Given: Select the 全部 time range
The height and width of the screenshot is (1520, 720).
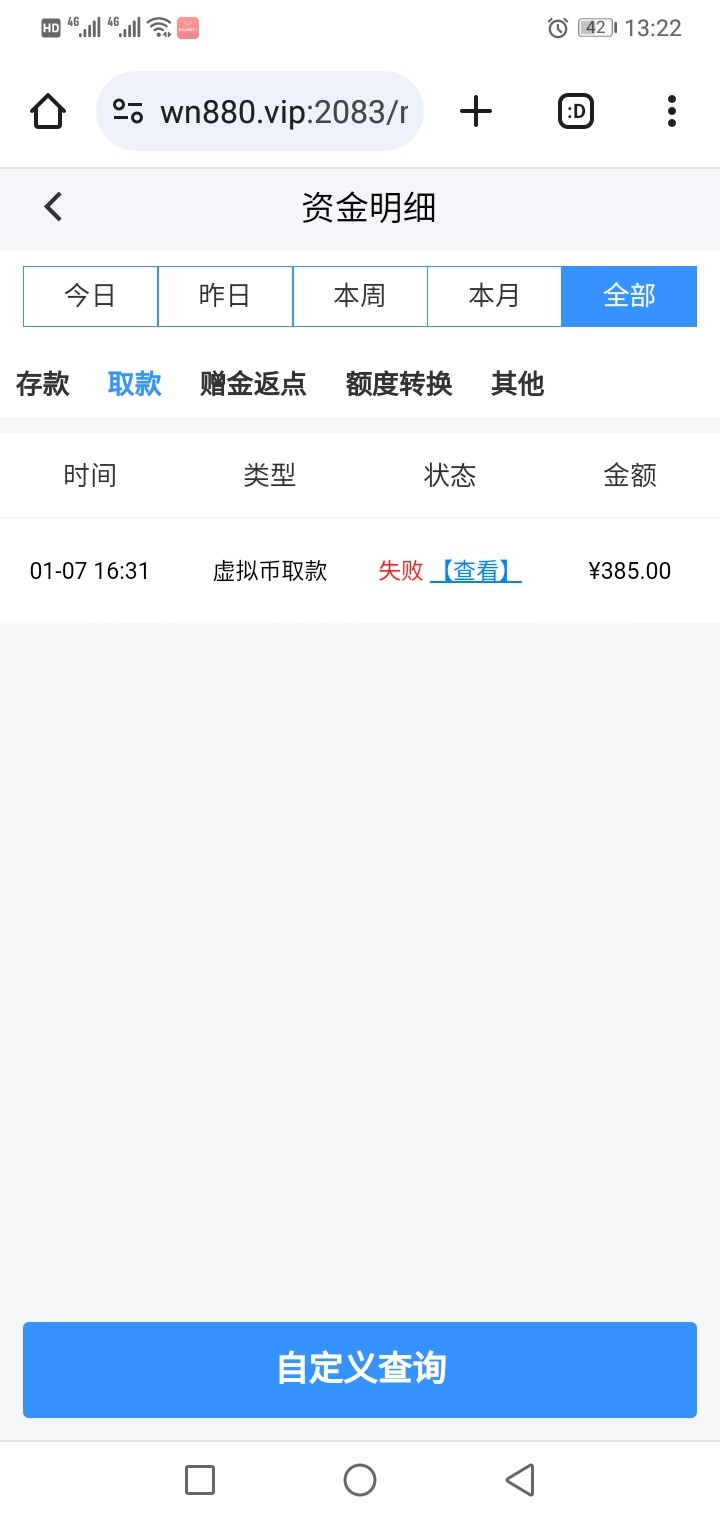Looking at the screenshot, I should point(629,296).
